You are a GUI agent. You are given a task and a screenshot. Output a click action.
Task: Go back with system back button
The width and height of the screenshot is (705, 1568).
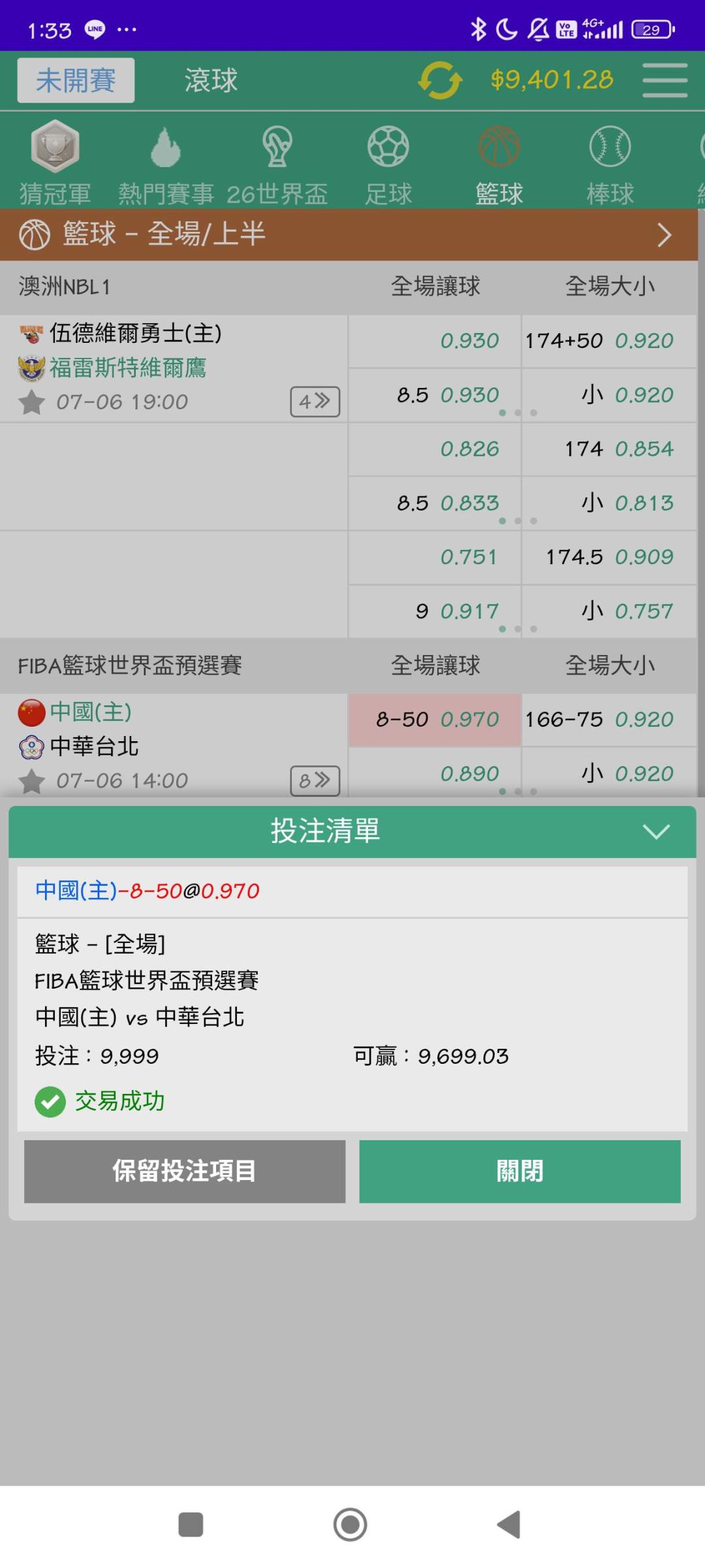point(509,1525)
